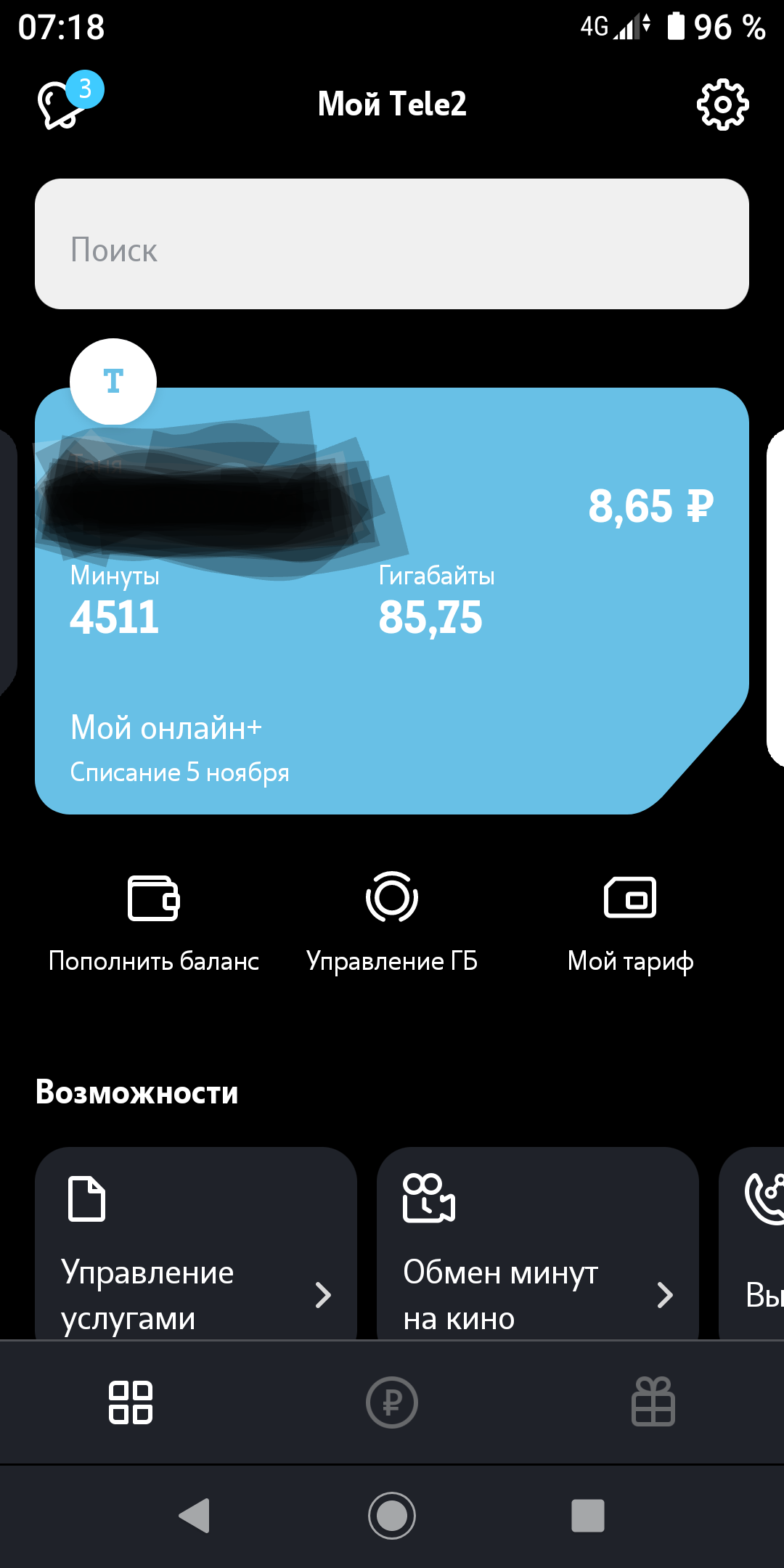Open settings gear icon

click(722, 105)
